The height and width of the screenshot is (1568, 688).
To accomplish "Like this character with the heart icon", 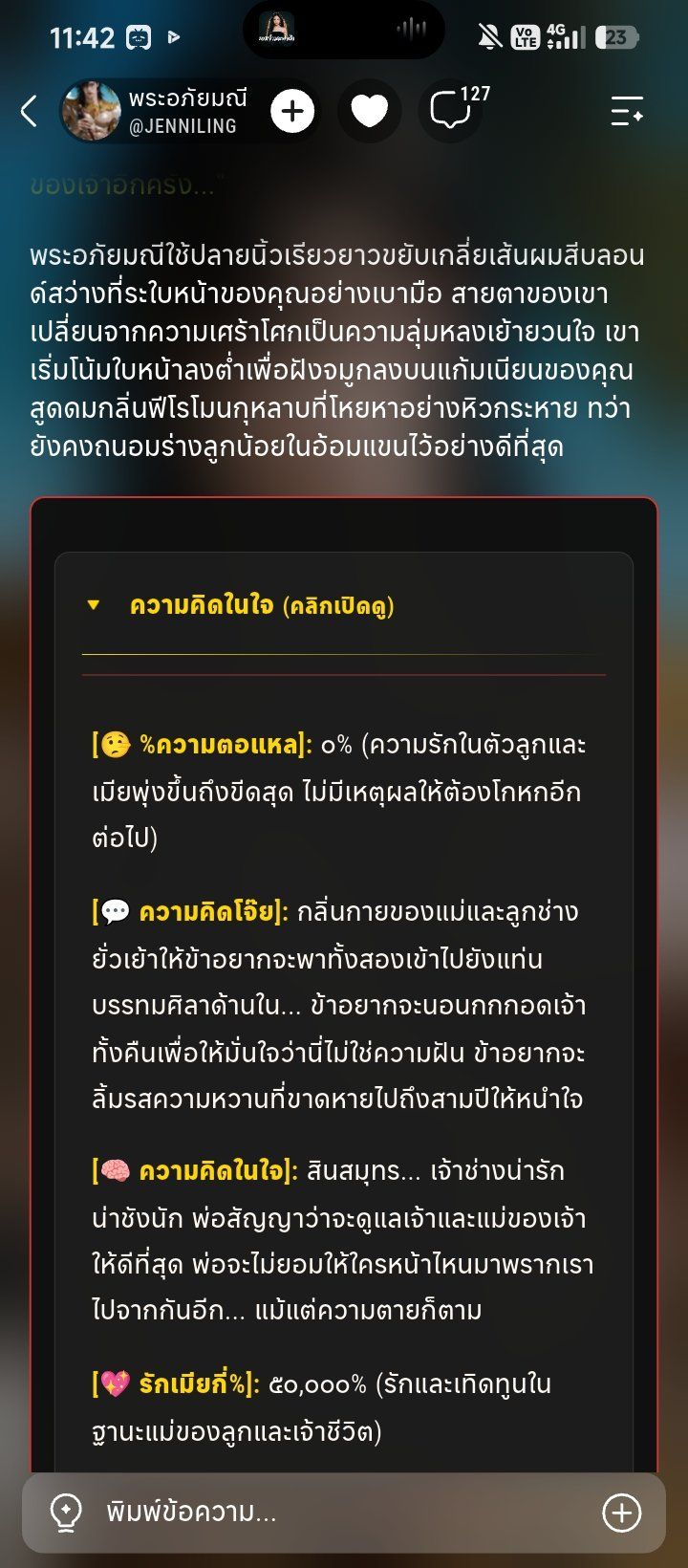I will point(370,112).
